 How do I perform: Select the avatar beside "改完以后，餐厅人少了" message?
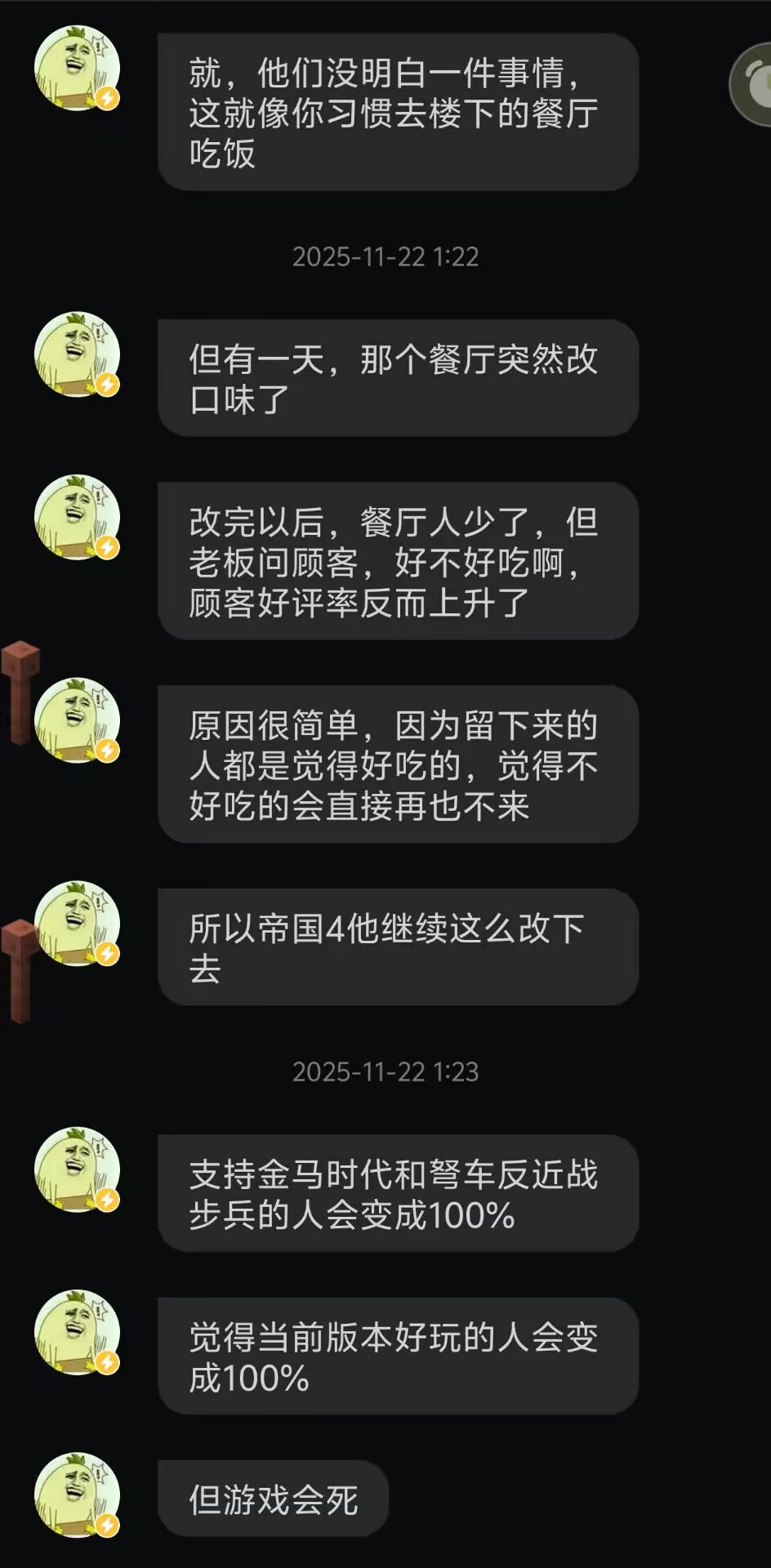(77, 518)
